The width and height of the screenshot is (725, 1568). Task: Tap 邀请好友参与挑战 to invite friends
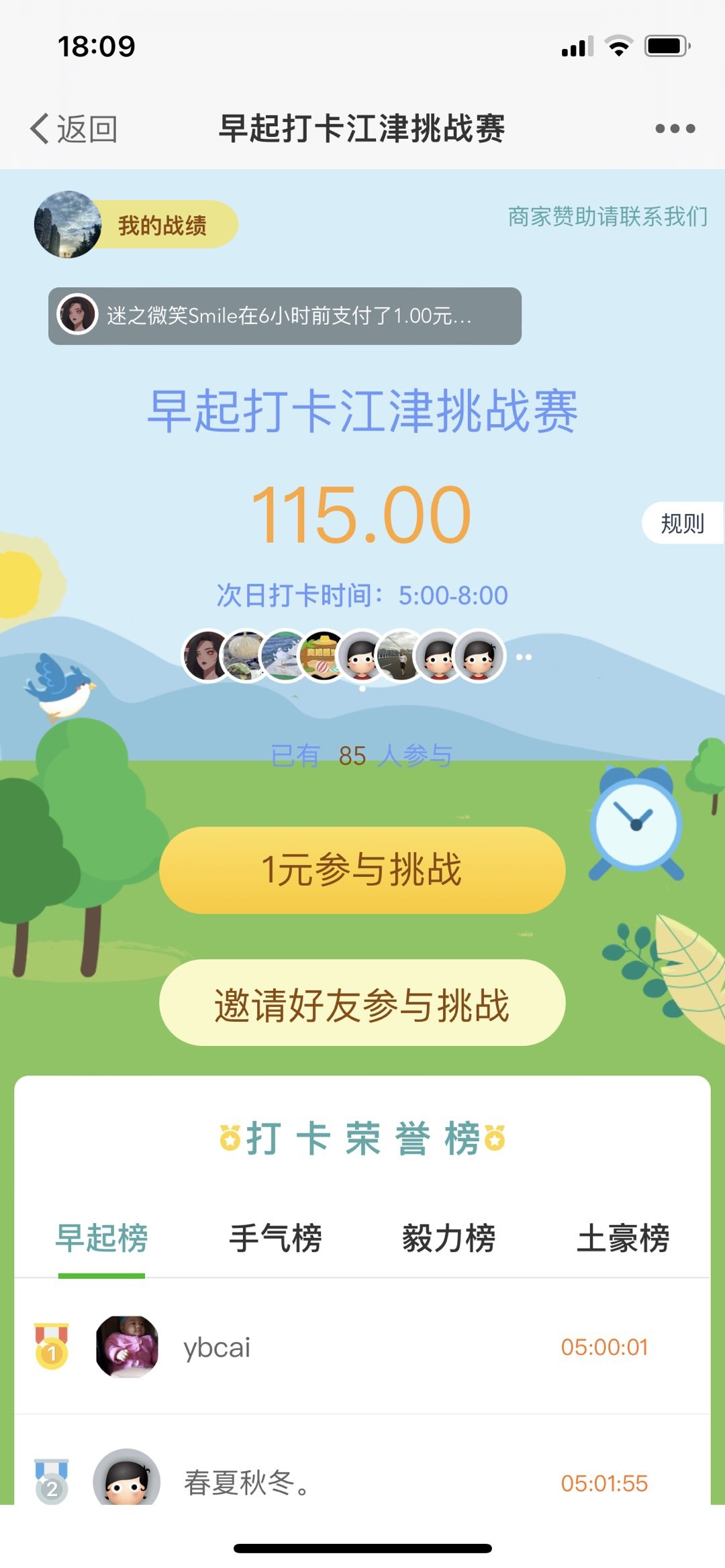[x=362, y=1004]
